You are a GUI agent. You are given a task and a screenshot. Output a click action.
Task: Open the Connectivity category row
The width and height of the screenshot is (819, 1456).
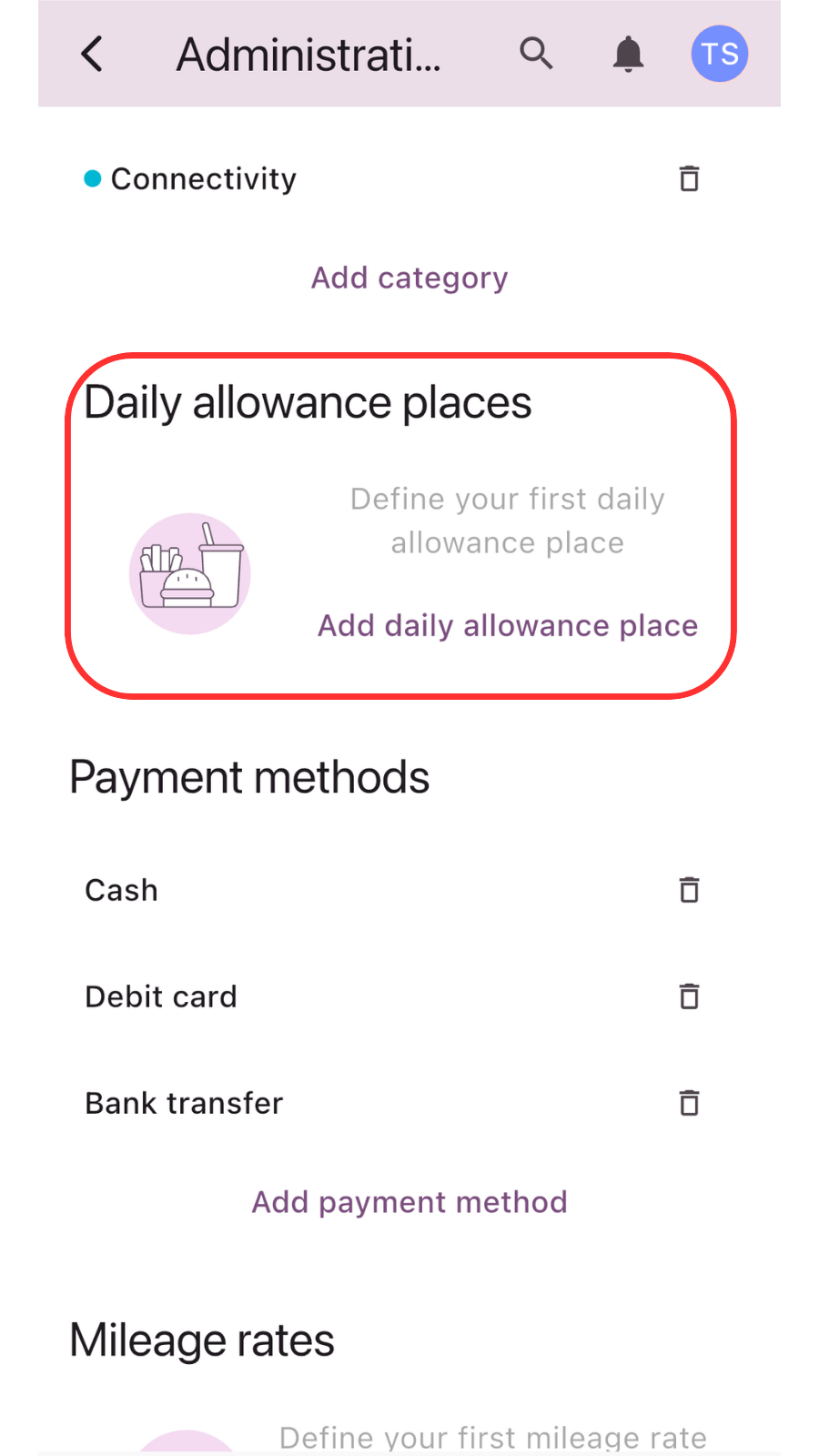pos(204,179)
